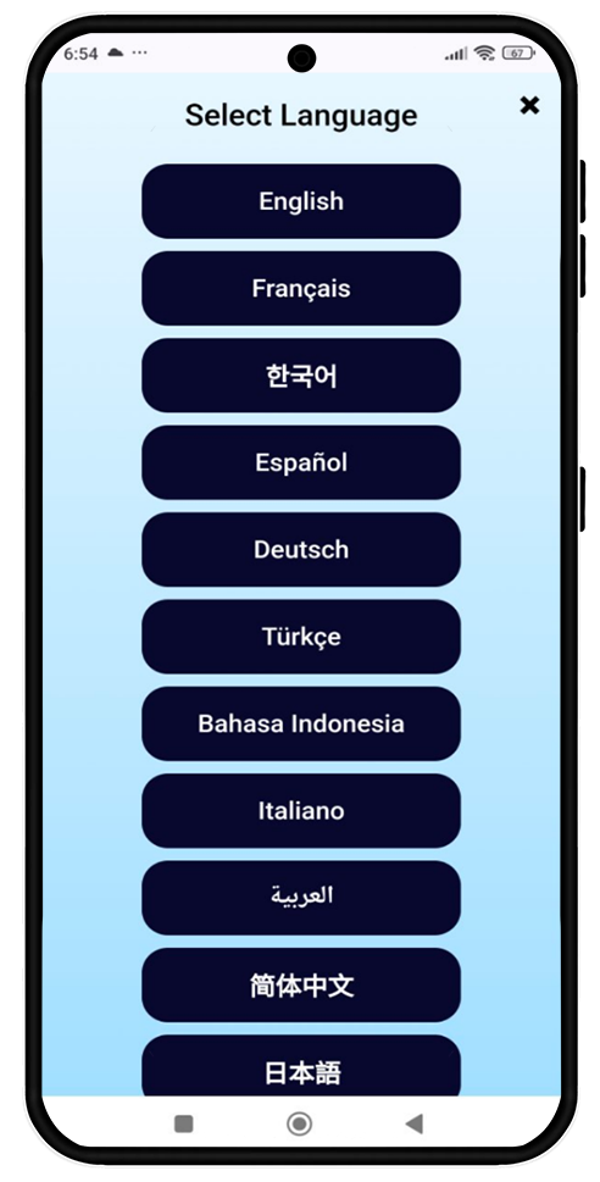Select Français from the language list
This screenshot has height=1182, width=600.
pos(301,289)
